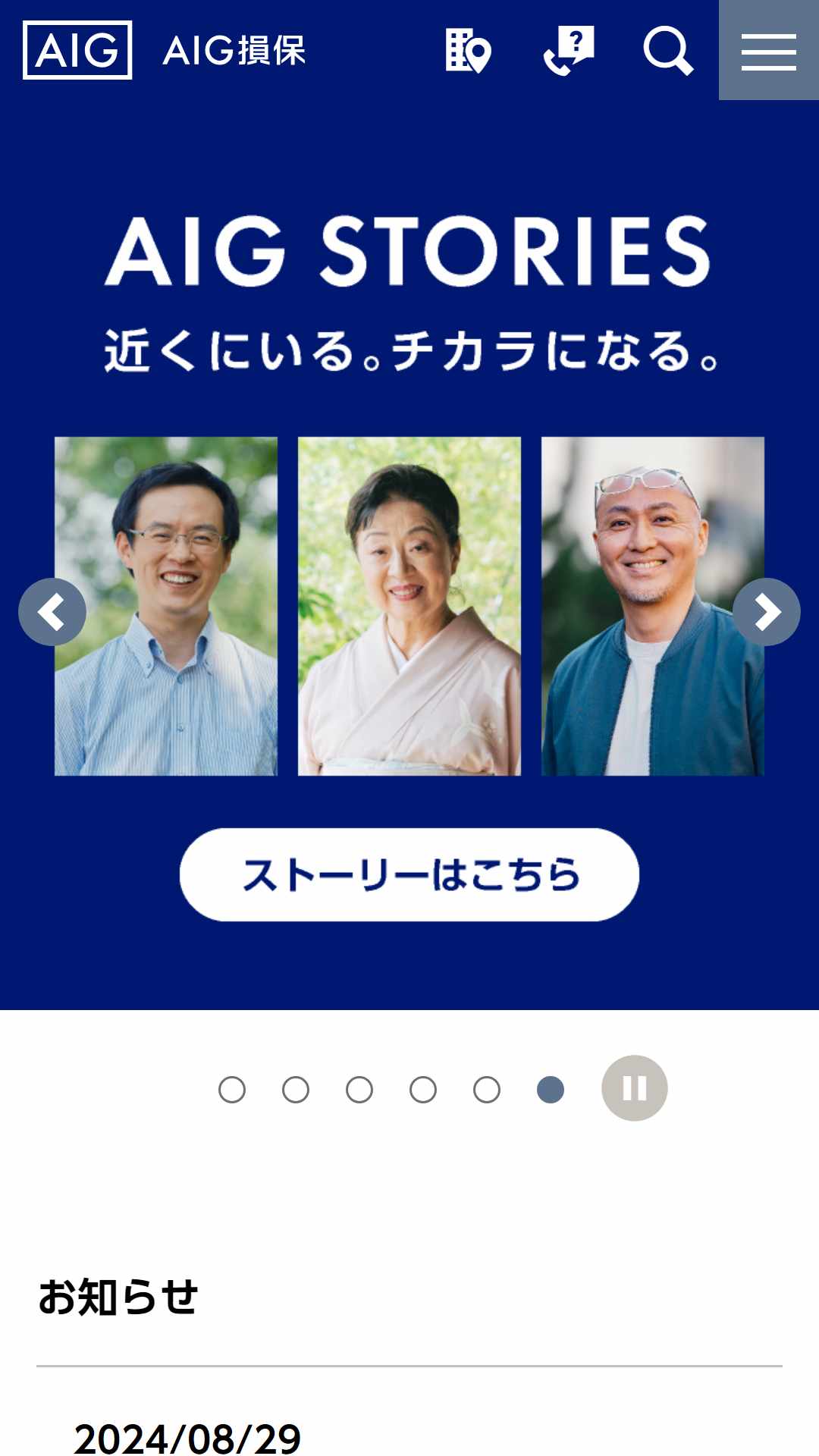Screen dimensions: 819x1456
Task: Open the hamburger menu
Action: (x=769, y=50)
